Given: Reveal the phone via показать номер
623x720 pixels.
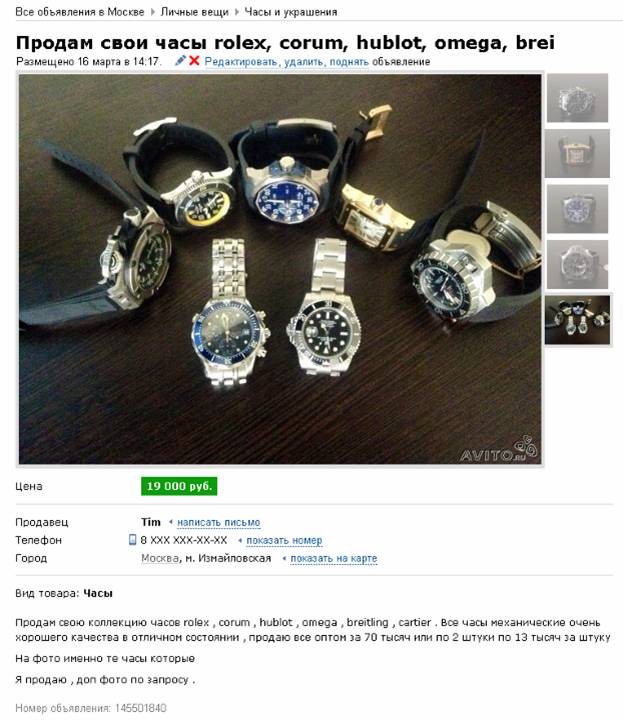Looking at the screenshot, I should point(284,540).
